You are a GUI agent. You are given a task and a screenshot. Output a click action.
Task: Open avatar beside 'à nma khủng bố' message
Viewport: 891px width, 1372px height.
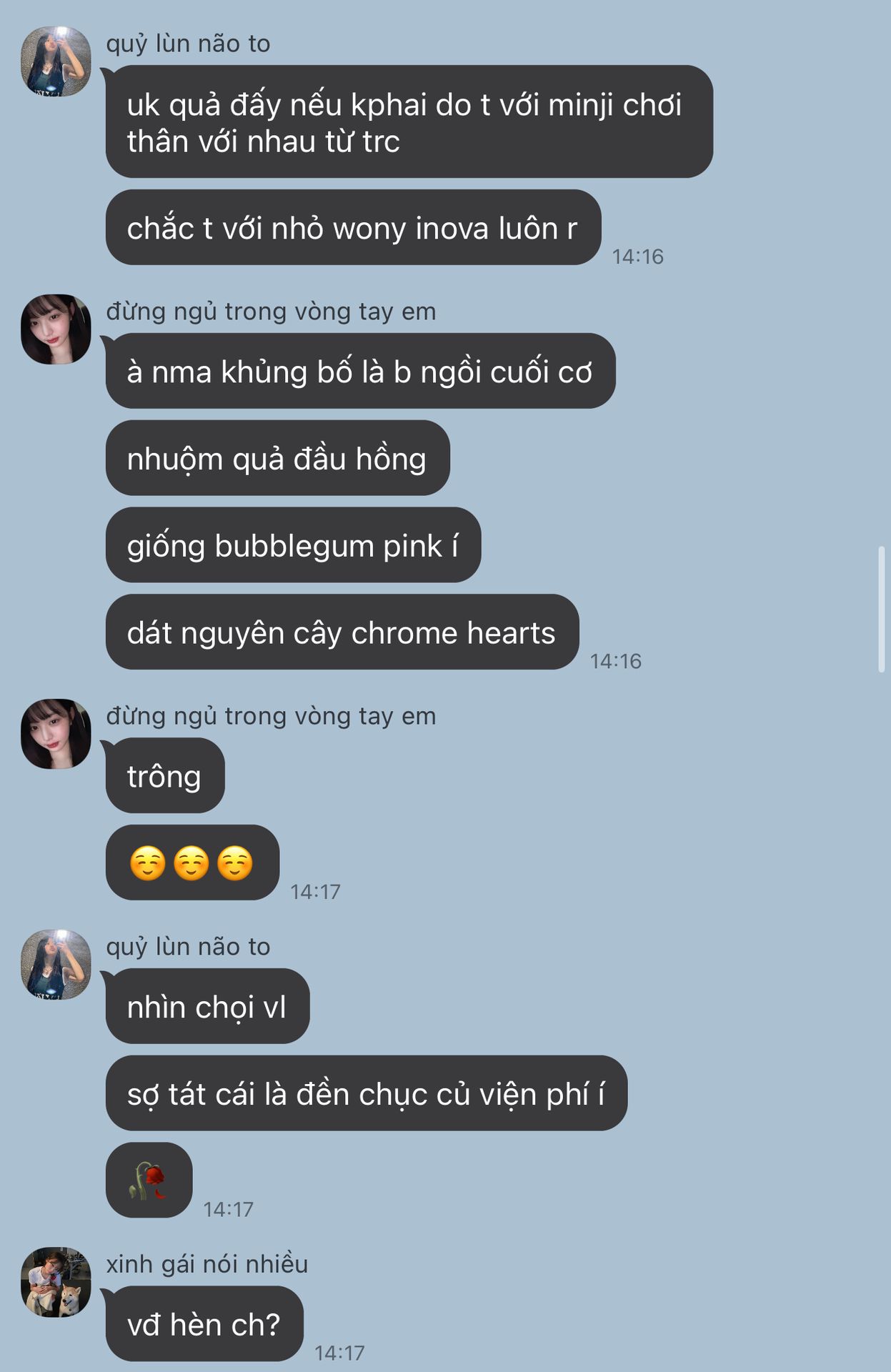pyautogui.click(x=56, y=329)
